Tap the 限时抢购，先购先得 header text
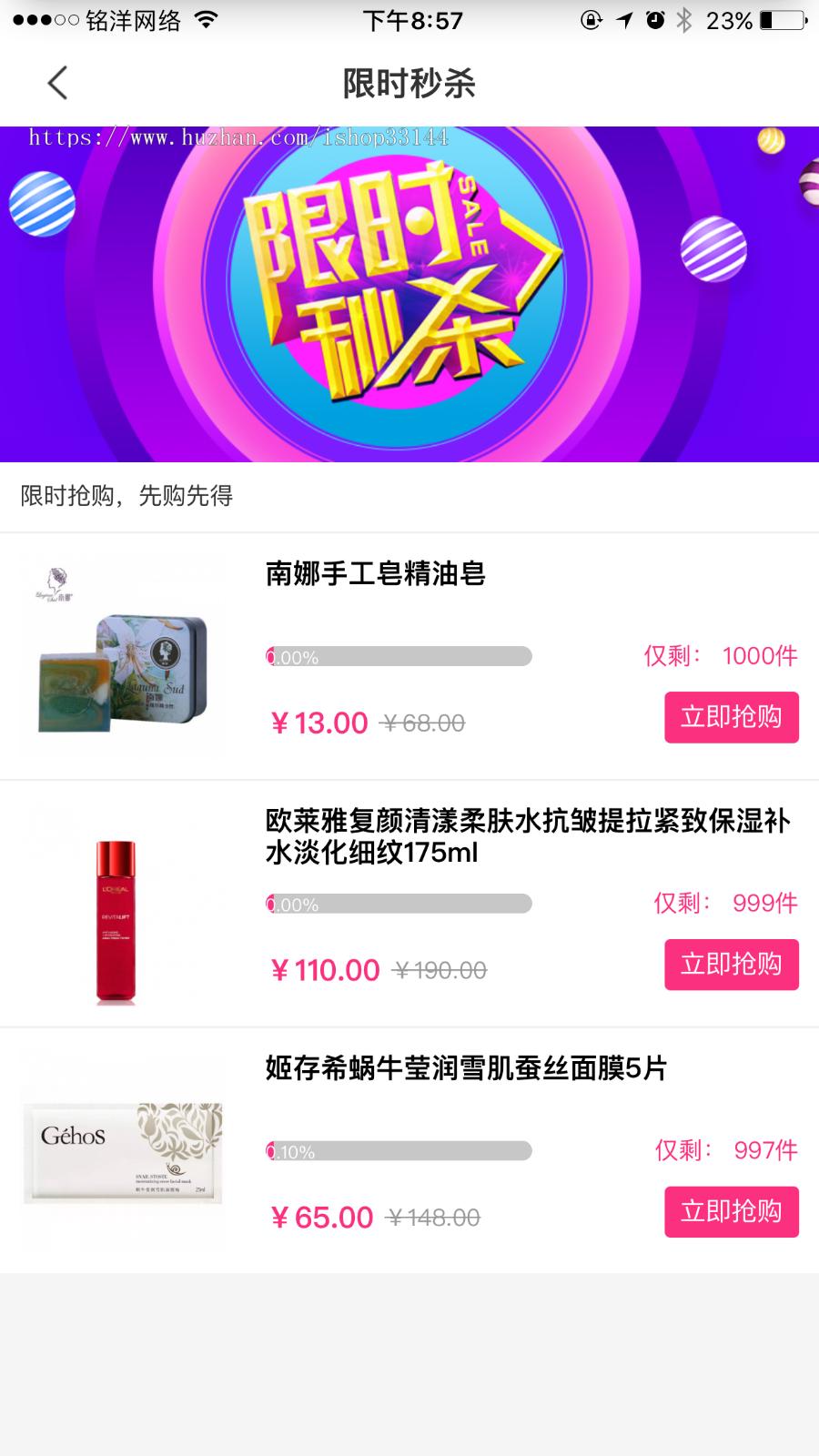The width and height of the screenshot is (819, 1456). click(x=126, y=497)
